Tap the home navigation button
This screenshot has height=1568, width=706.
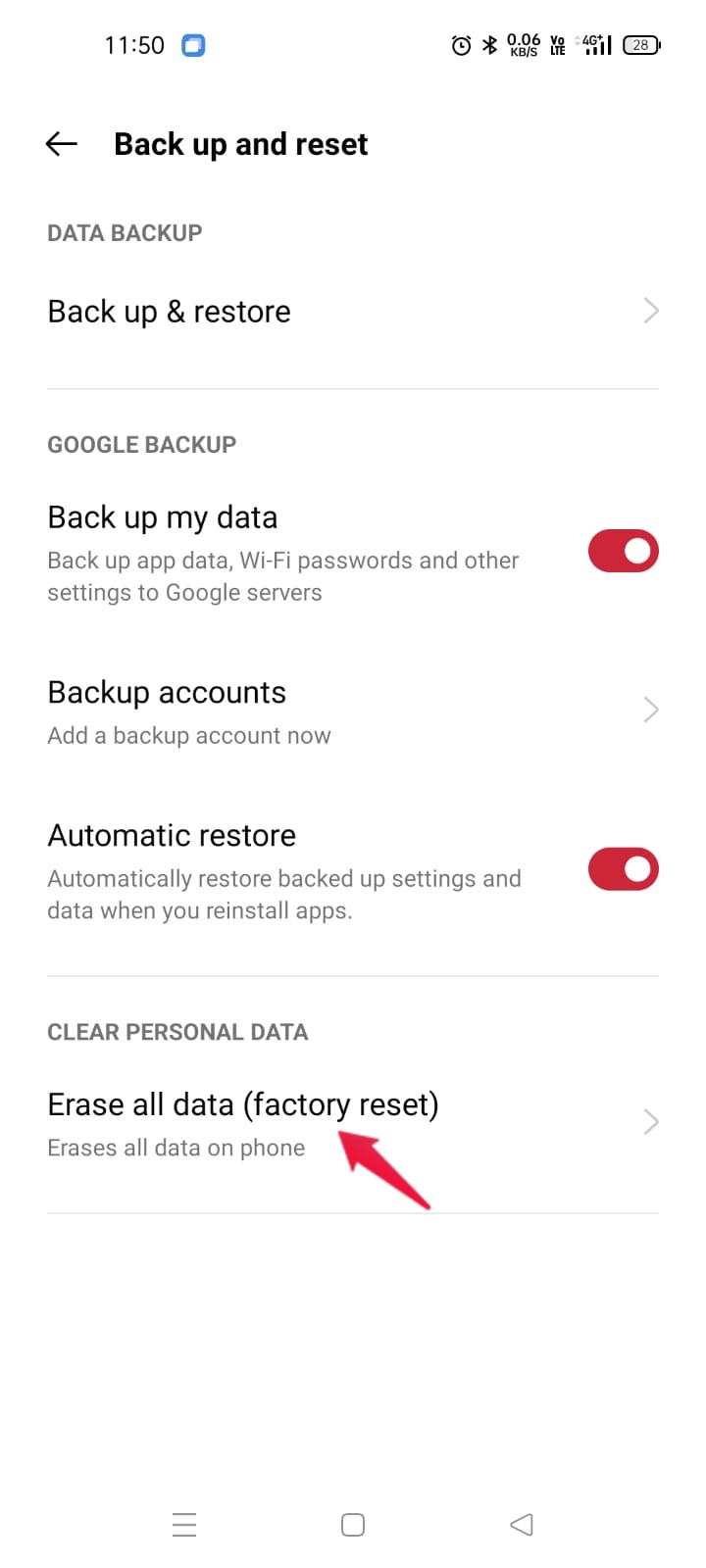coord(352,1524)
